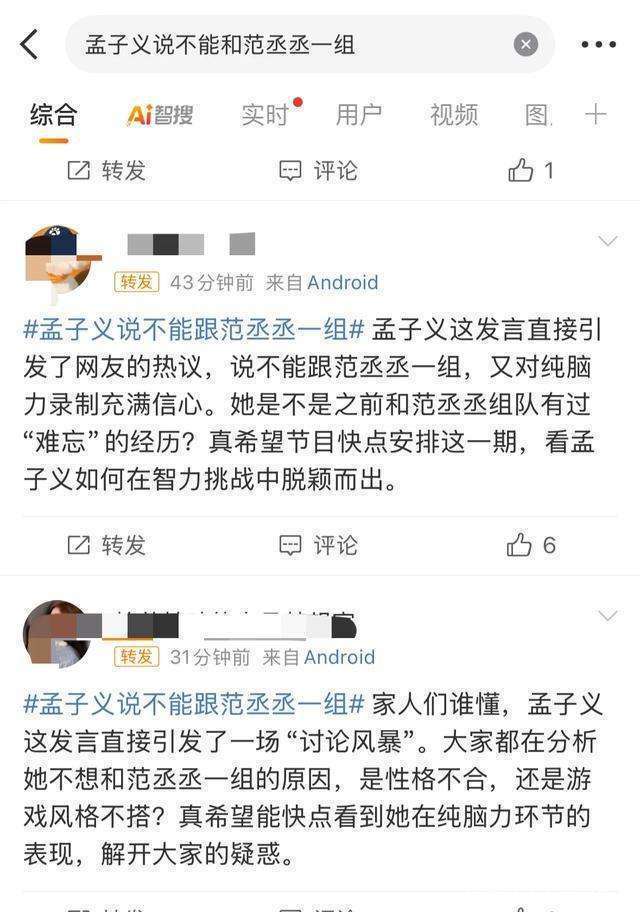This screenshot has height=912, width=640.
Task: Add a tab with the plus icon
Action: coord(596,114)
